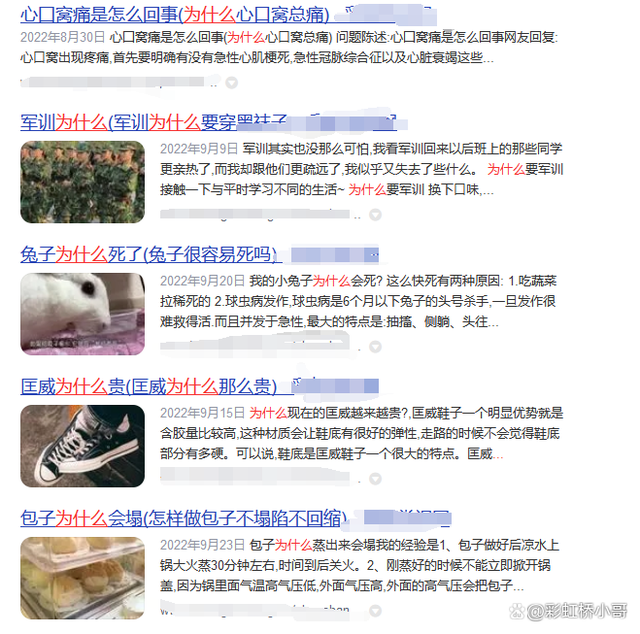Tap the Converse sneaker result thumbnail
Screen dimensions: 640x634
point(82,444)
